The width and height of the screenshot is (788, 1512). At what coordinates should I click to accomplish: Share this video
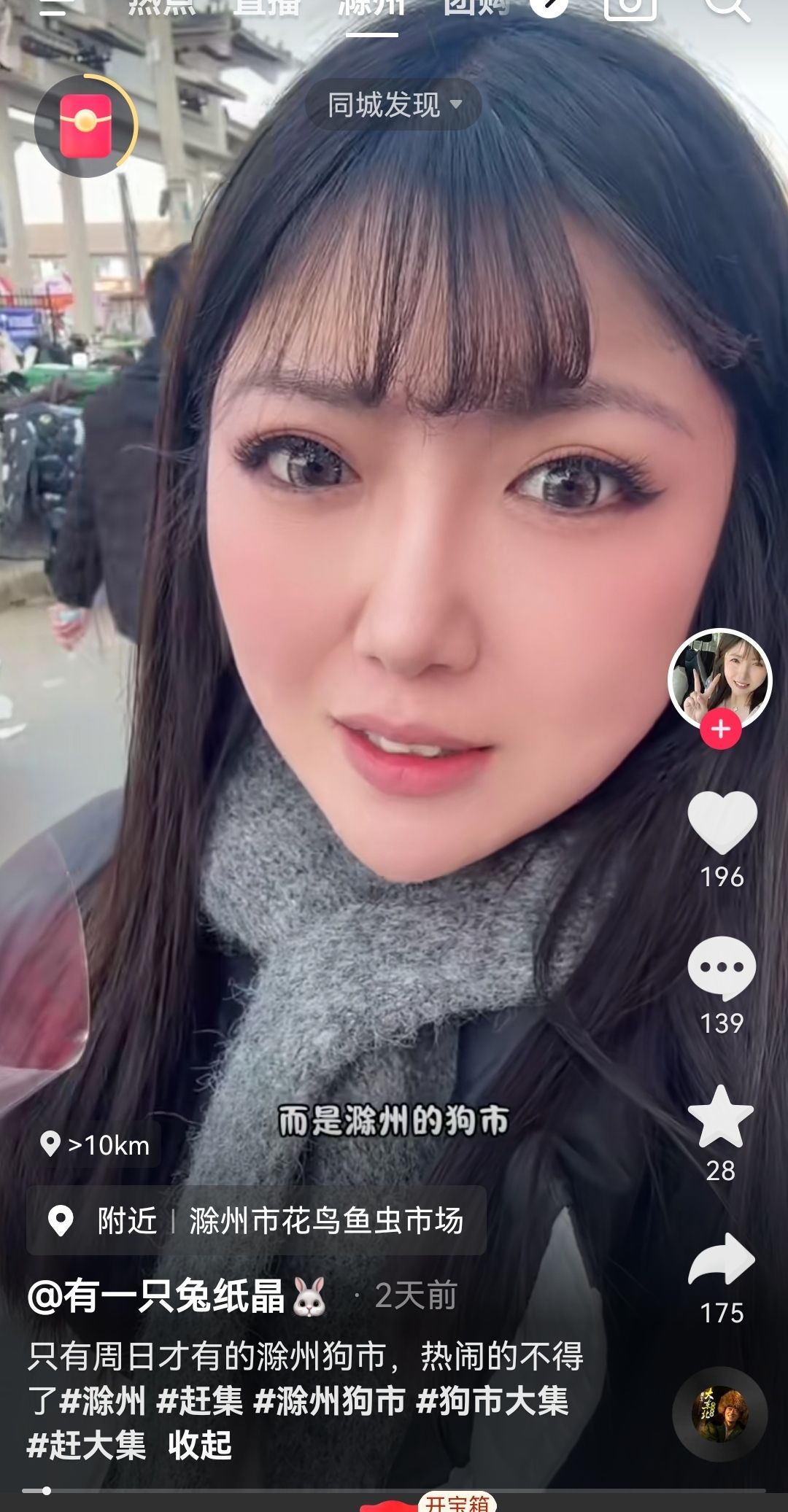[x=722, y=1260]
